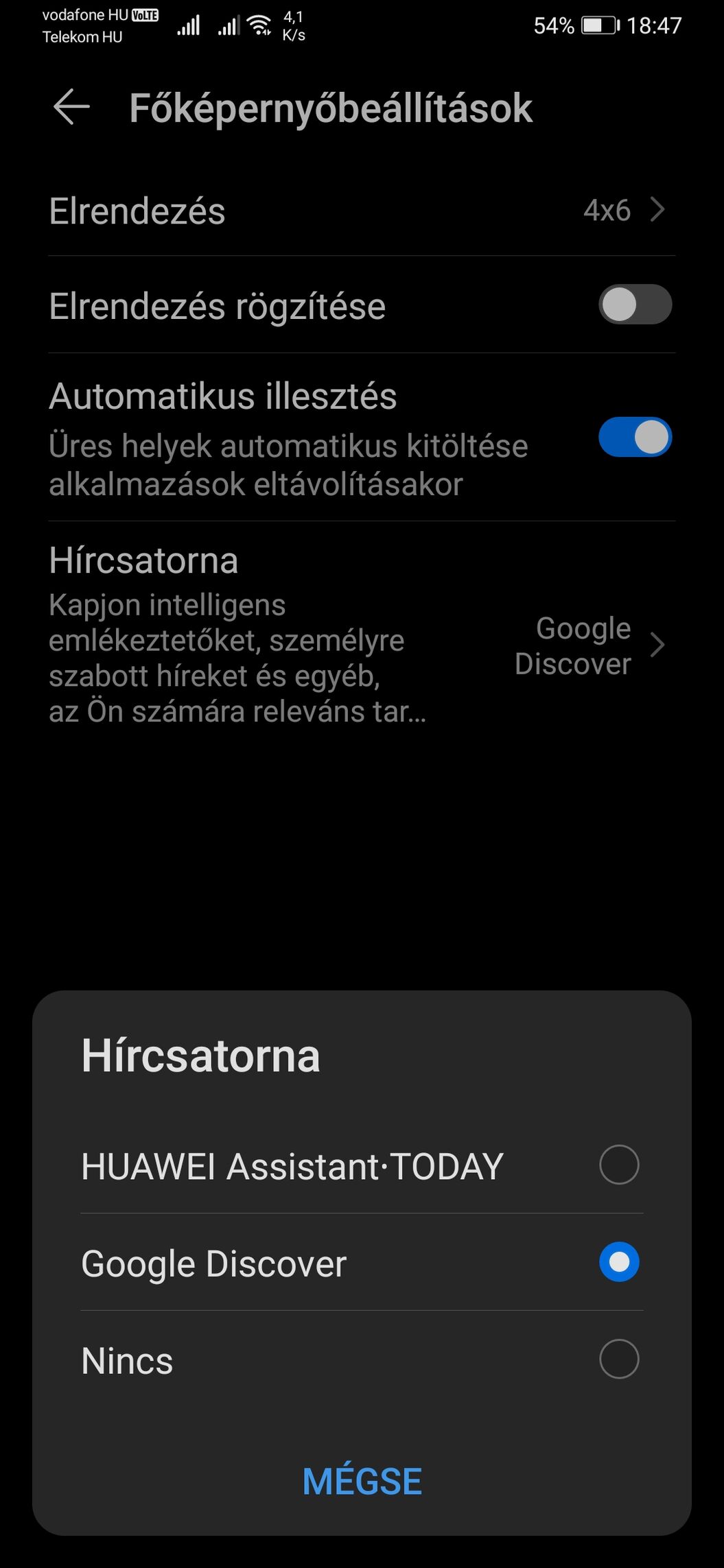This screenshot has height=1568, width=724.
Task: Tap MÉGSE to cancel the dialog
Action: (x=362, y=1481)
